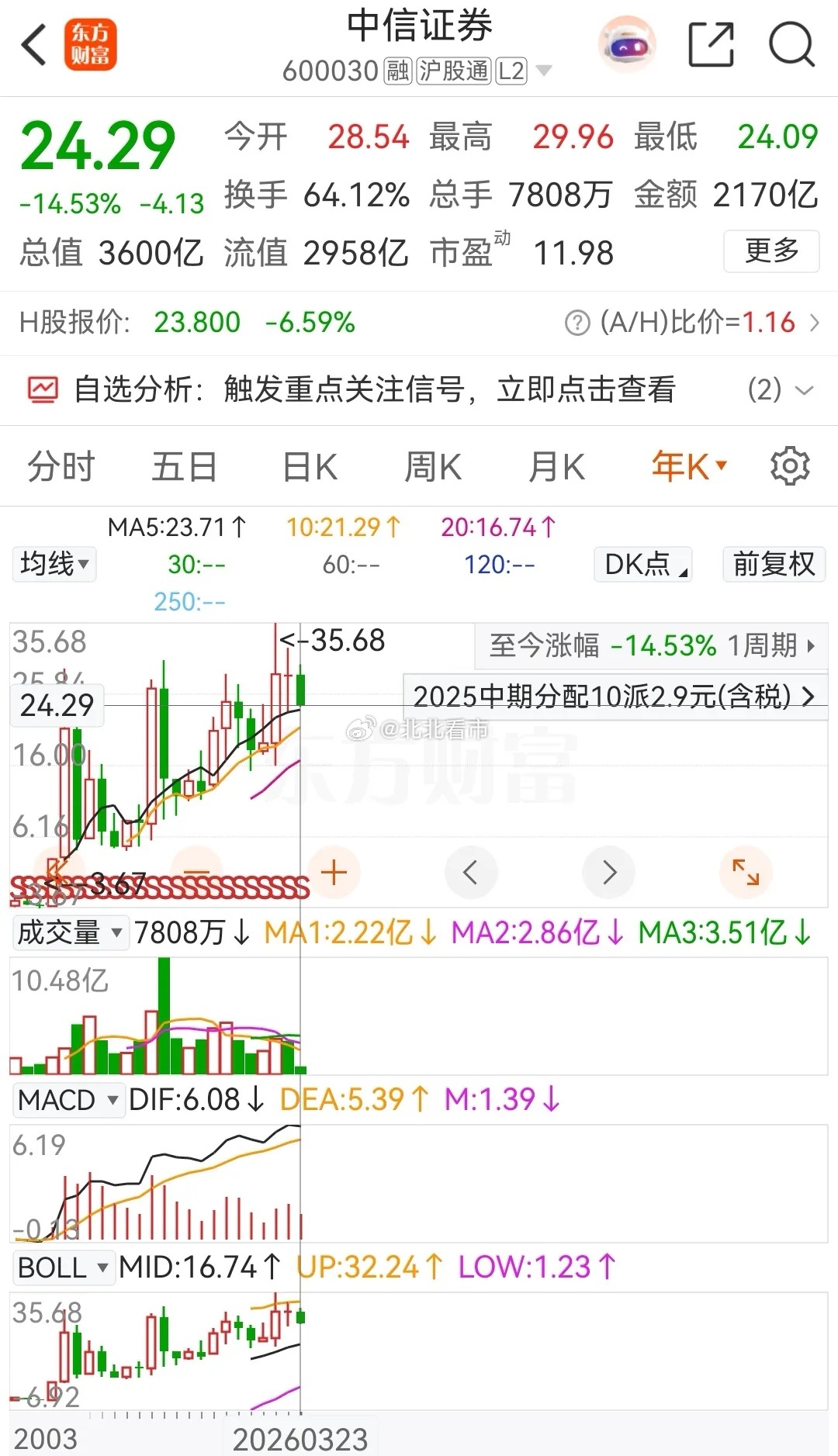Viewport: 838px width, 1456px height.
Task: Show the 周K weekly chart
Action: tap(433, 467)
